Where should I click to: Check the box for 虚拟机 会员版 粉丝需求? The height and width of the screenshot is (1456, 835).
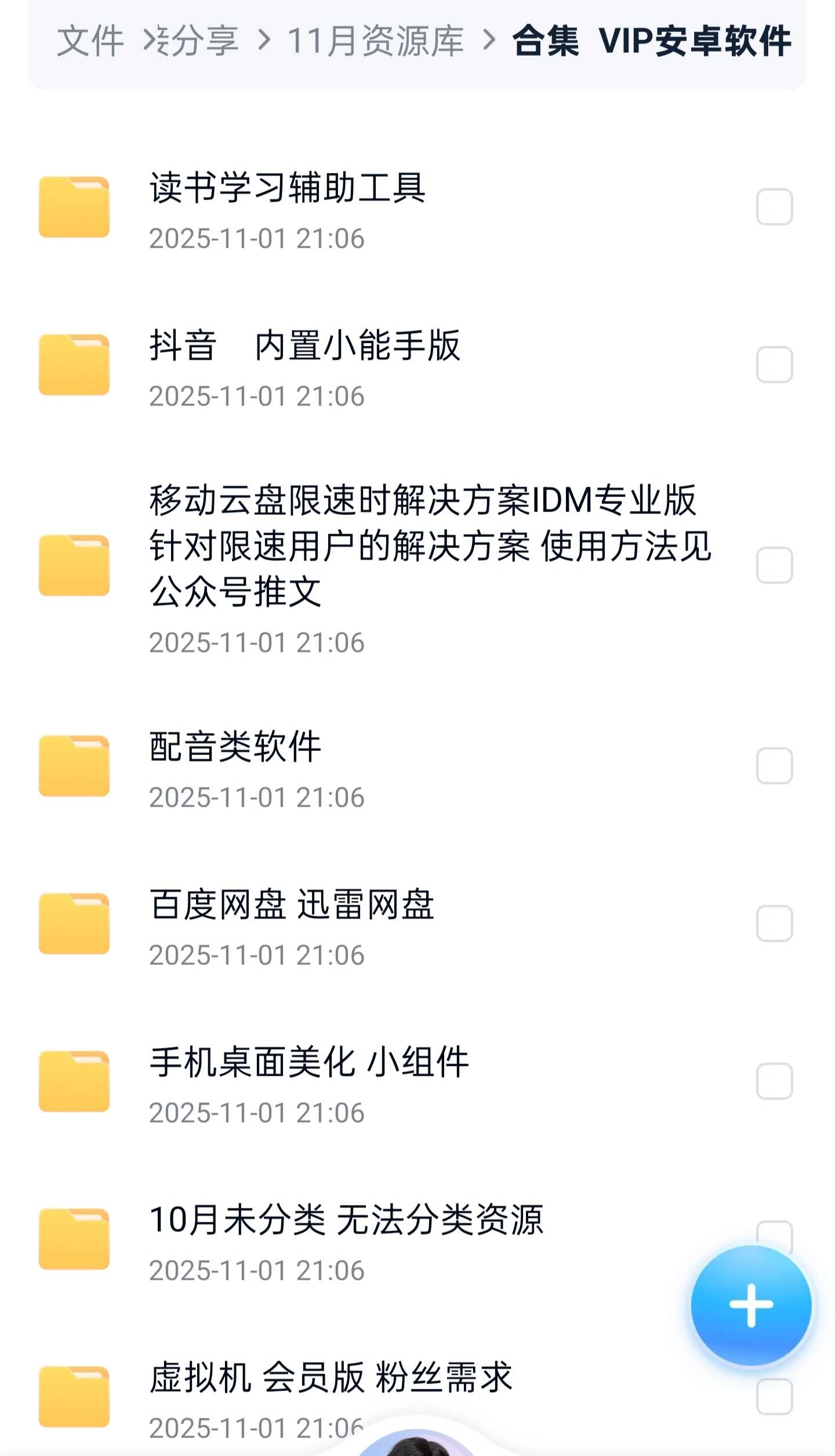tap(774, 1396)
